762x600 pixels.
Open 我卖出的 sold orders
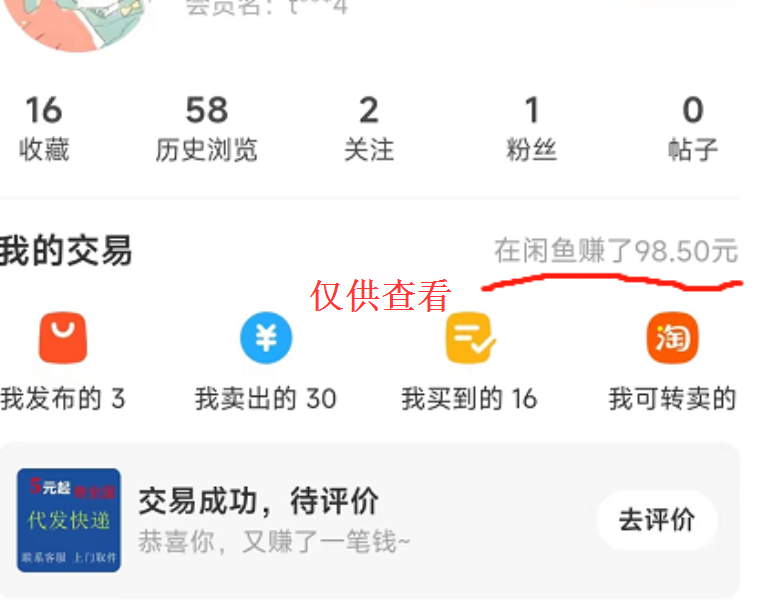266,362
